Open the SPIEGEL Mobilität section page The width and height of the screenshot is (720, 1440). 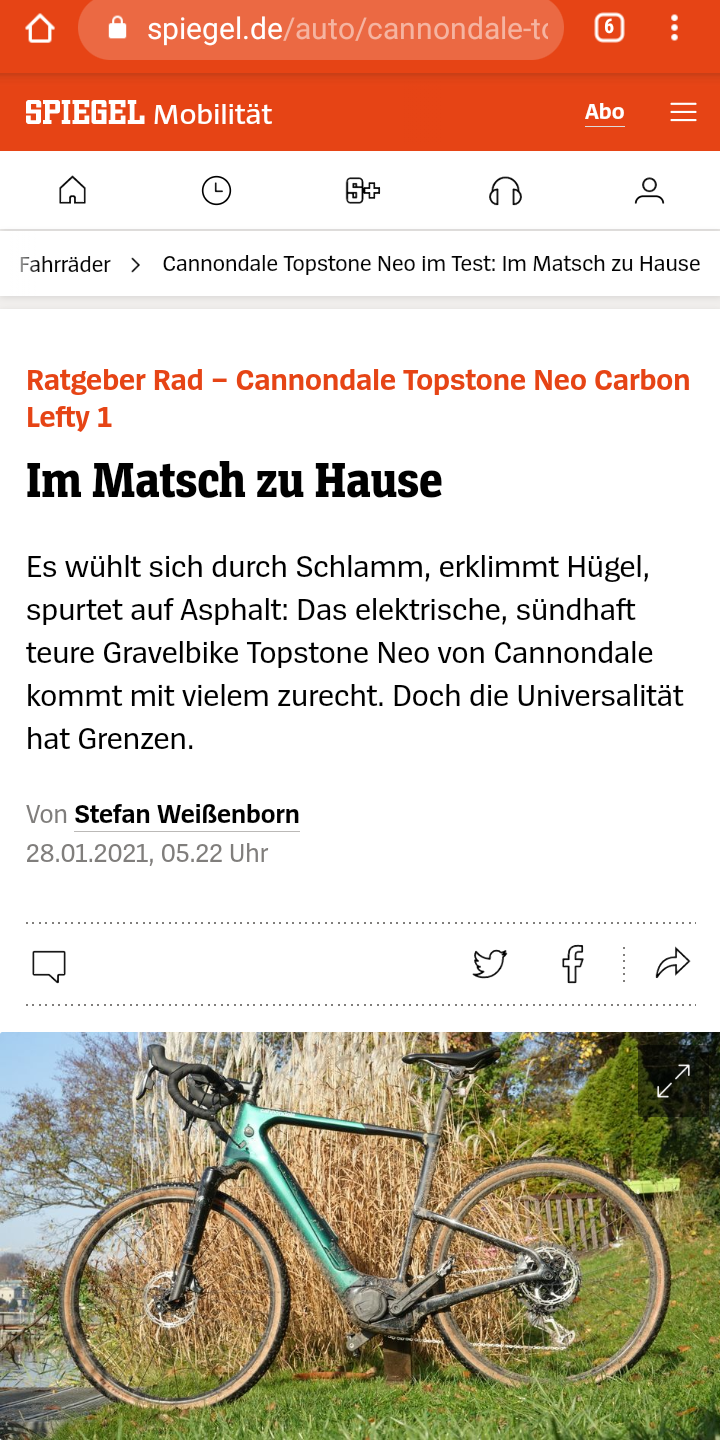[x=149, y=113]
